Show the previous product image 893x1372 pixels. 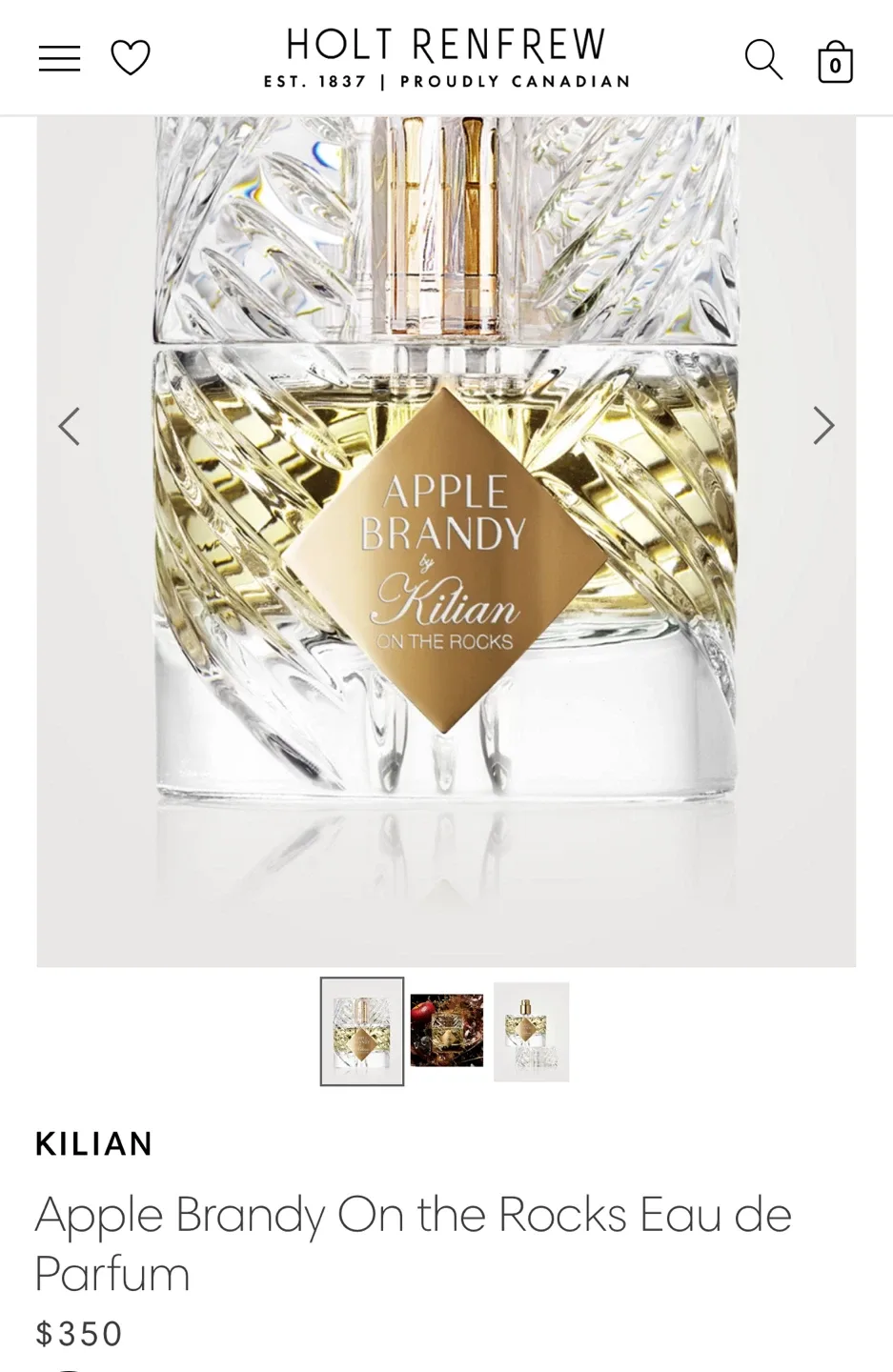tap(69, 425)
